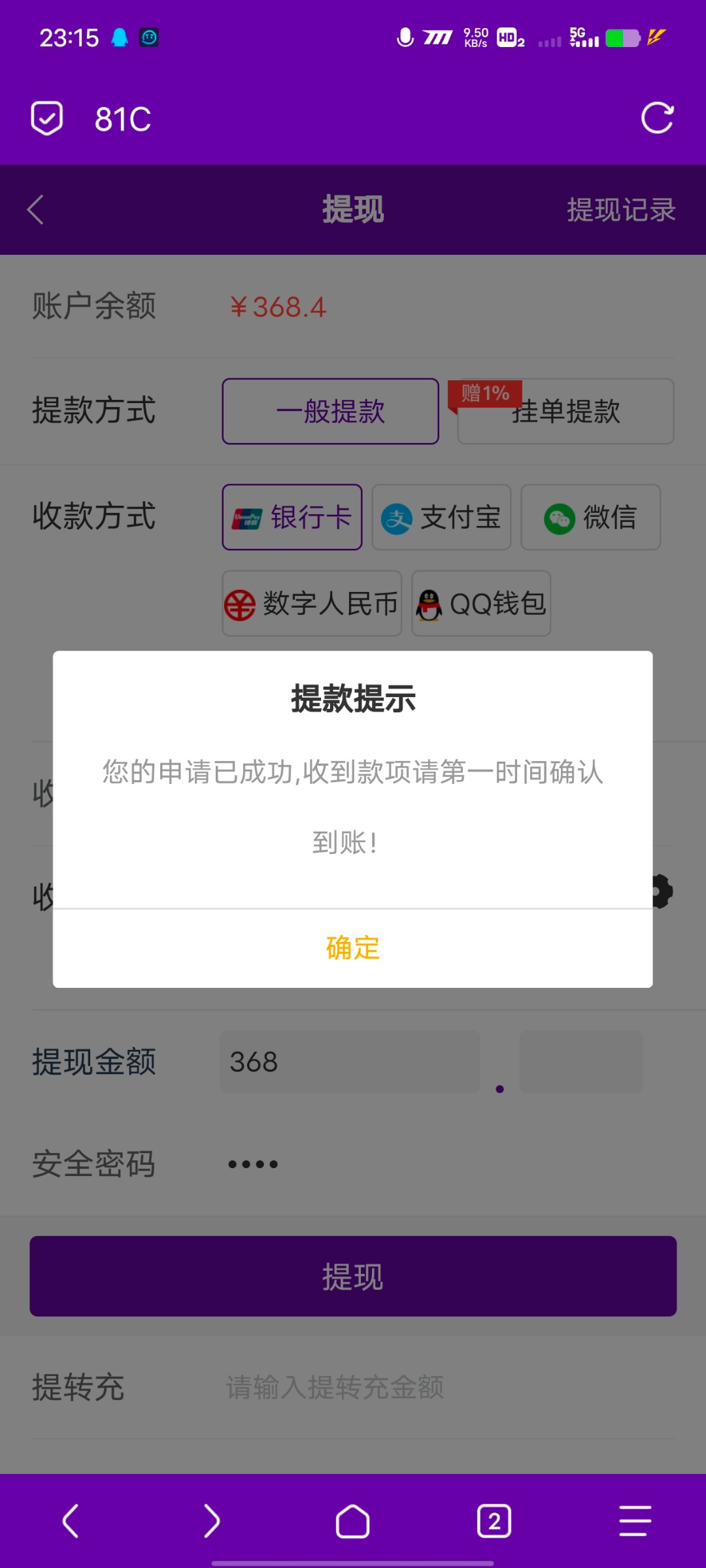
Task: Choose 微信 as the payout method
Action: (x=590, y=517)
